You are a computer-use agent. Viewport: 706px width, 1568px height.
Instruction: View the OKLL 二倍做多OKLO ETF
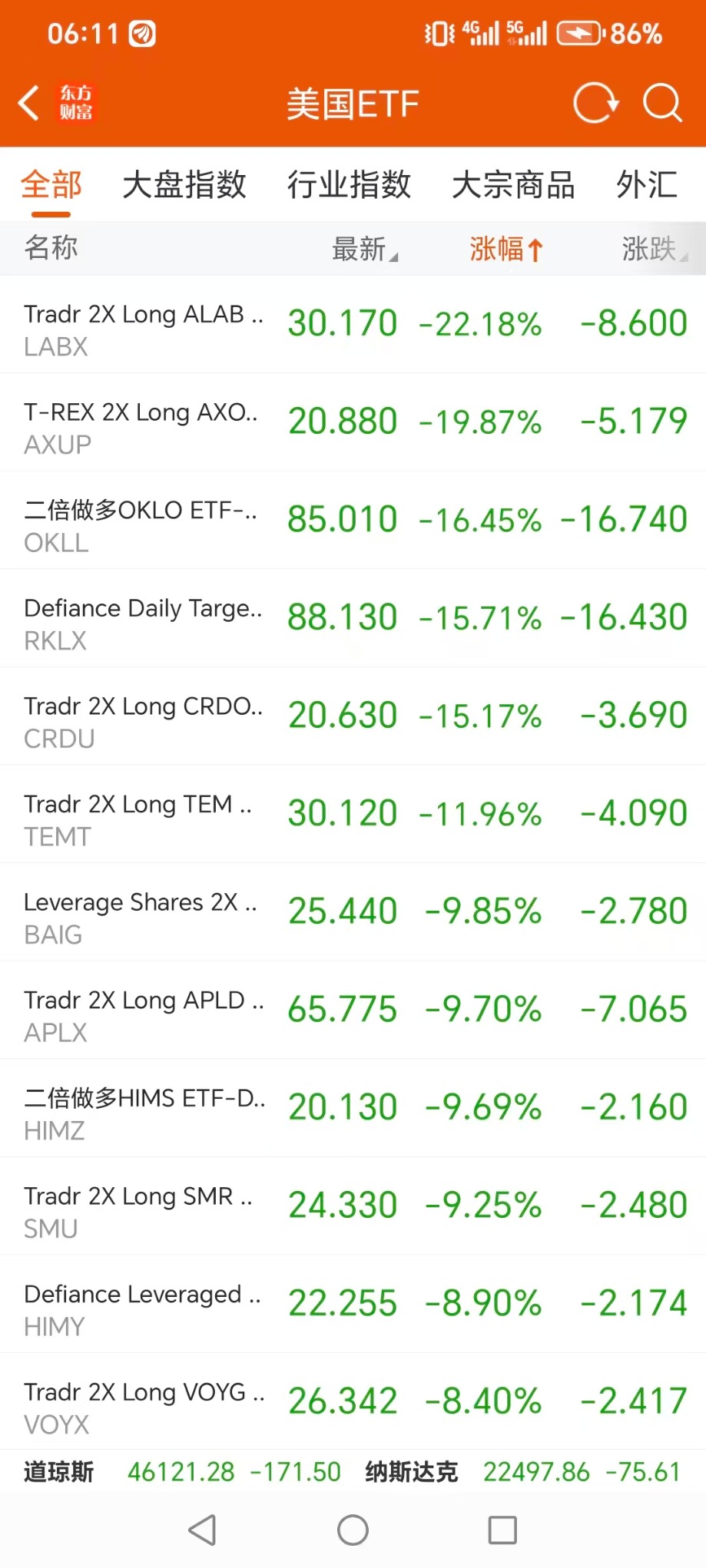coord(353,520)
